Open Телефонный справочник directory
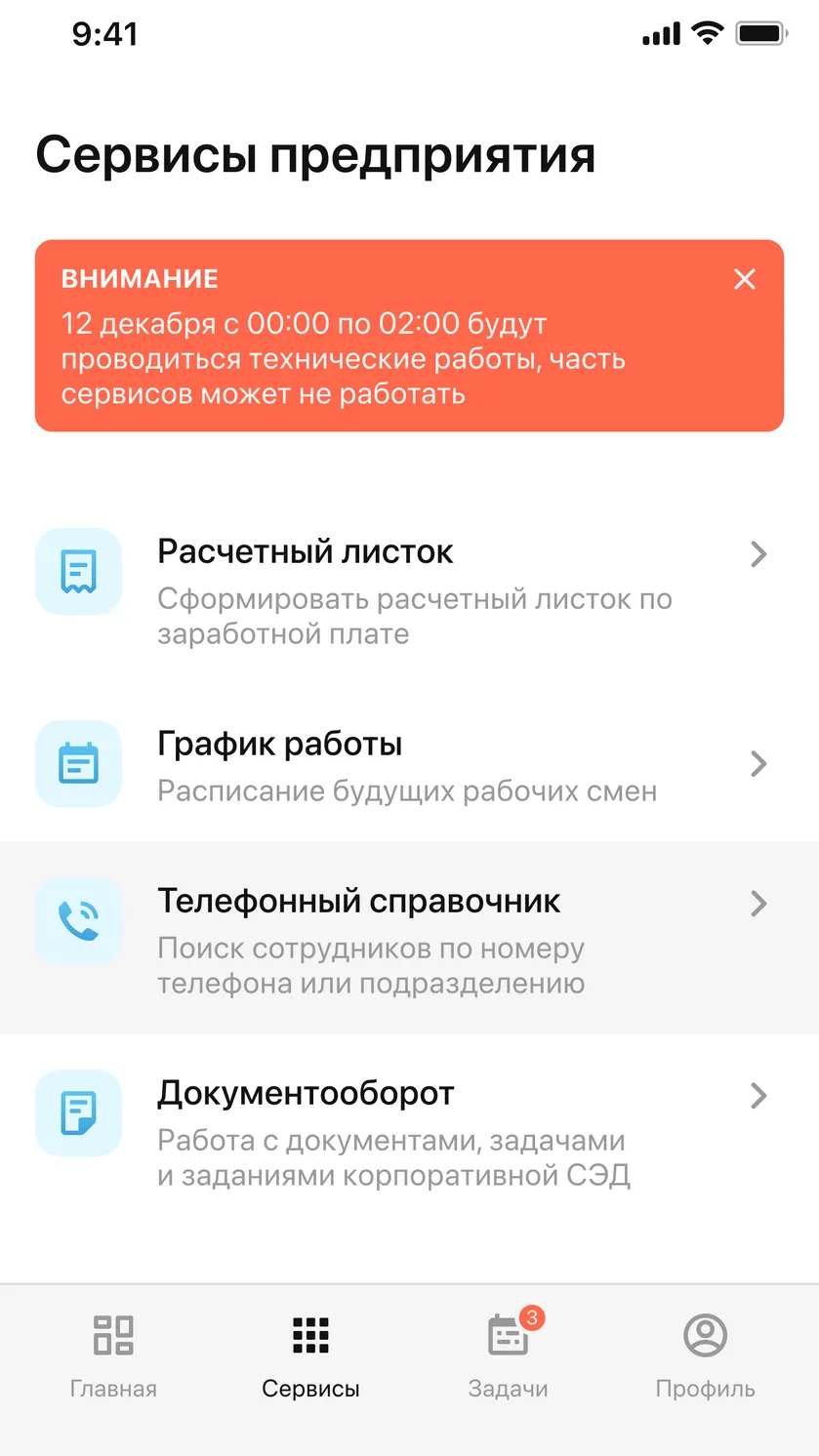This screenshot has height=1456, width=819. (x=409, y=938)
